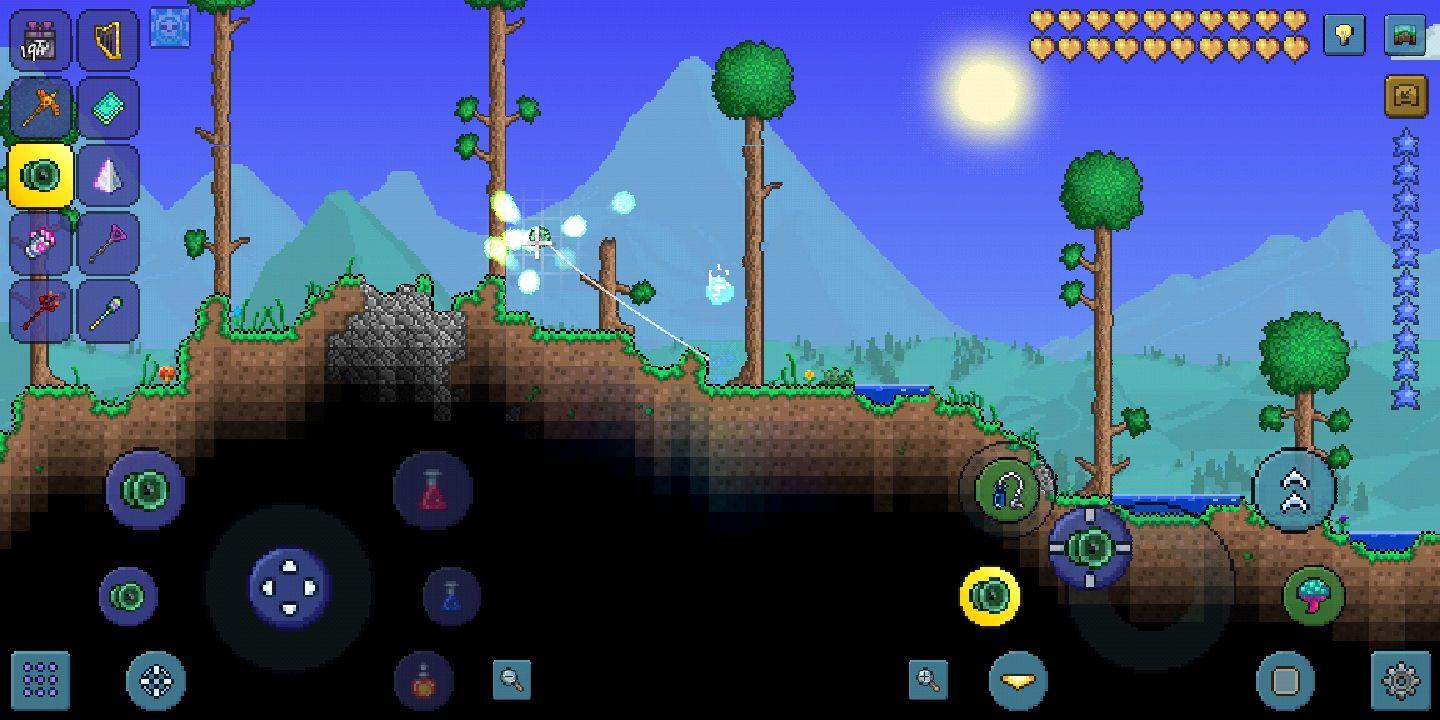The image size is (1440, 720).
Task: Use the red healing potion quick button
Action: tap(432, 490)
